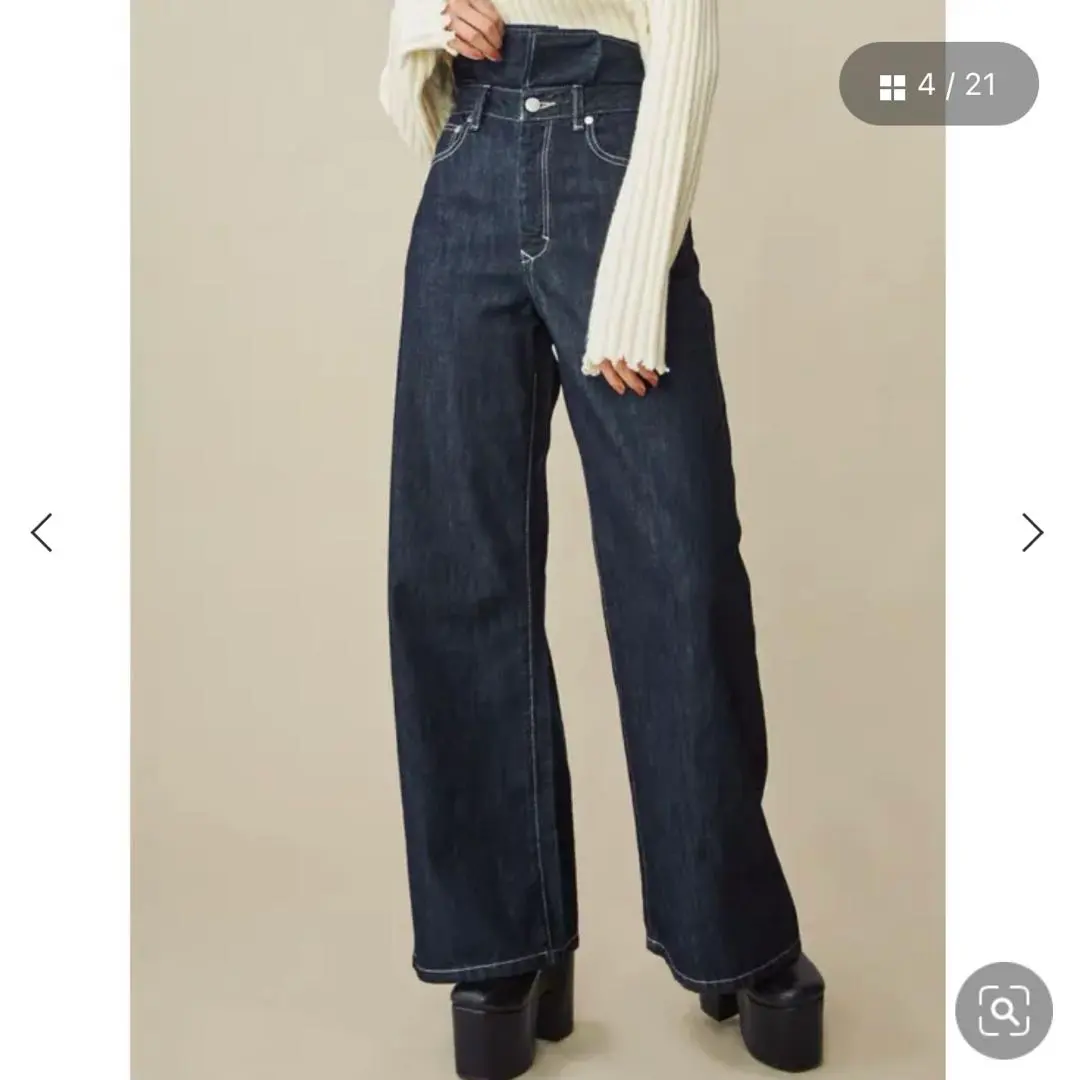Go to the next product image
The height and width of the screenshot is (1080, 1080).
pyautogui.click(x=1032, y=532)
